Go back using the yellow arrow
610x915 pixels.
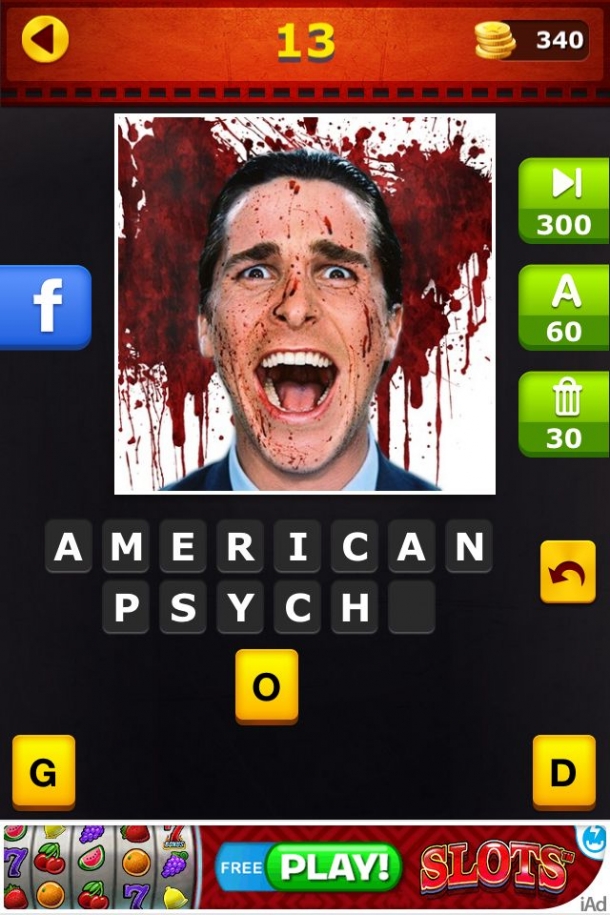(45, 40)
